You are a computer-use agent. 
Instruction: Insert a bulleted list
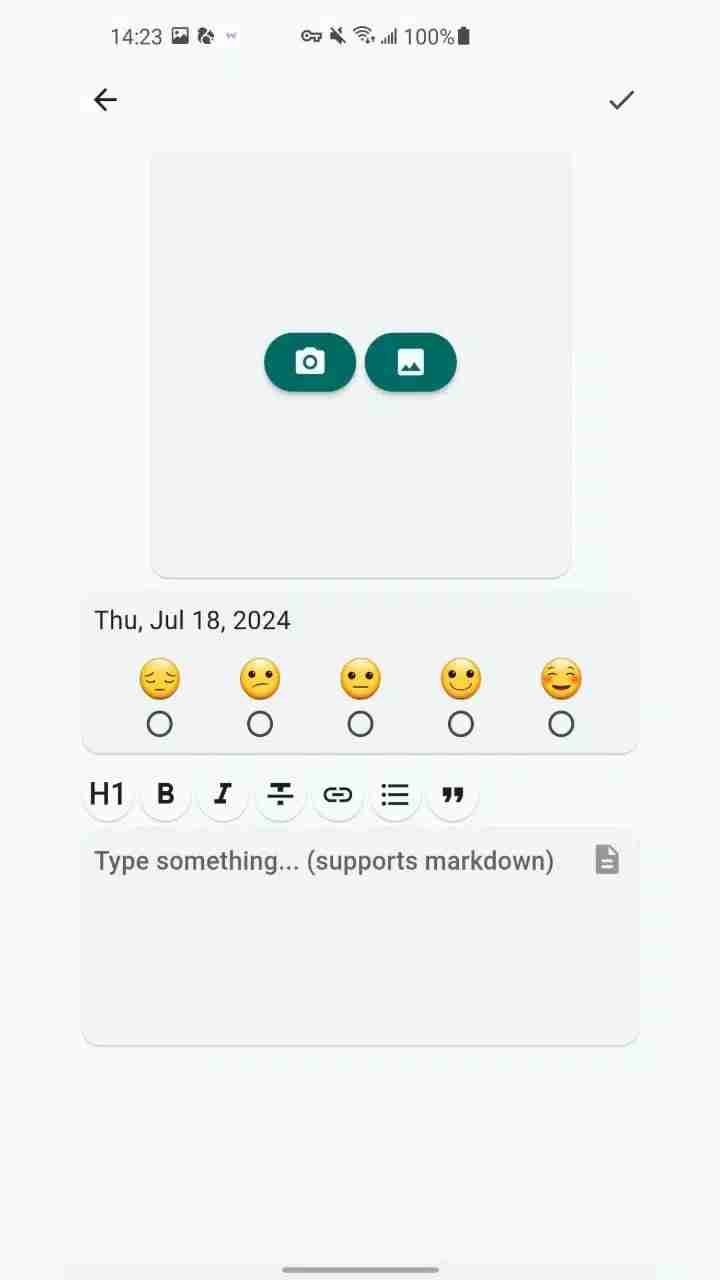[x=395, y=795]
